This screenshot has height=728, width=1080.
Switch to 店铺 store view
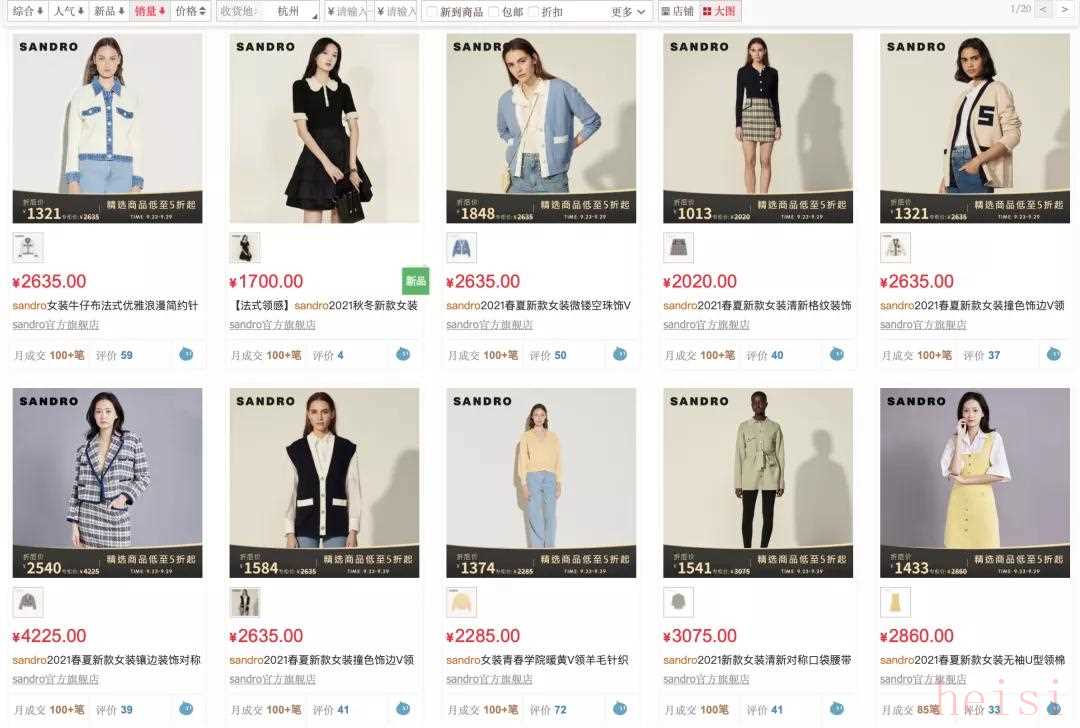tap(677, 11)
